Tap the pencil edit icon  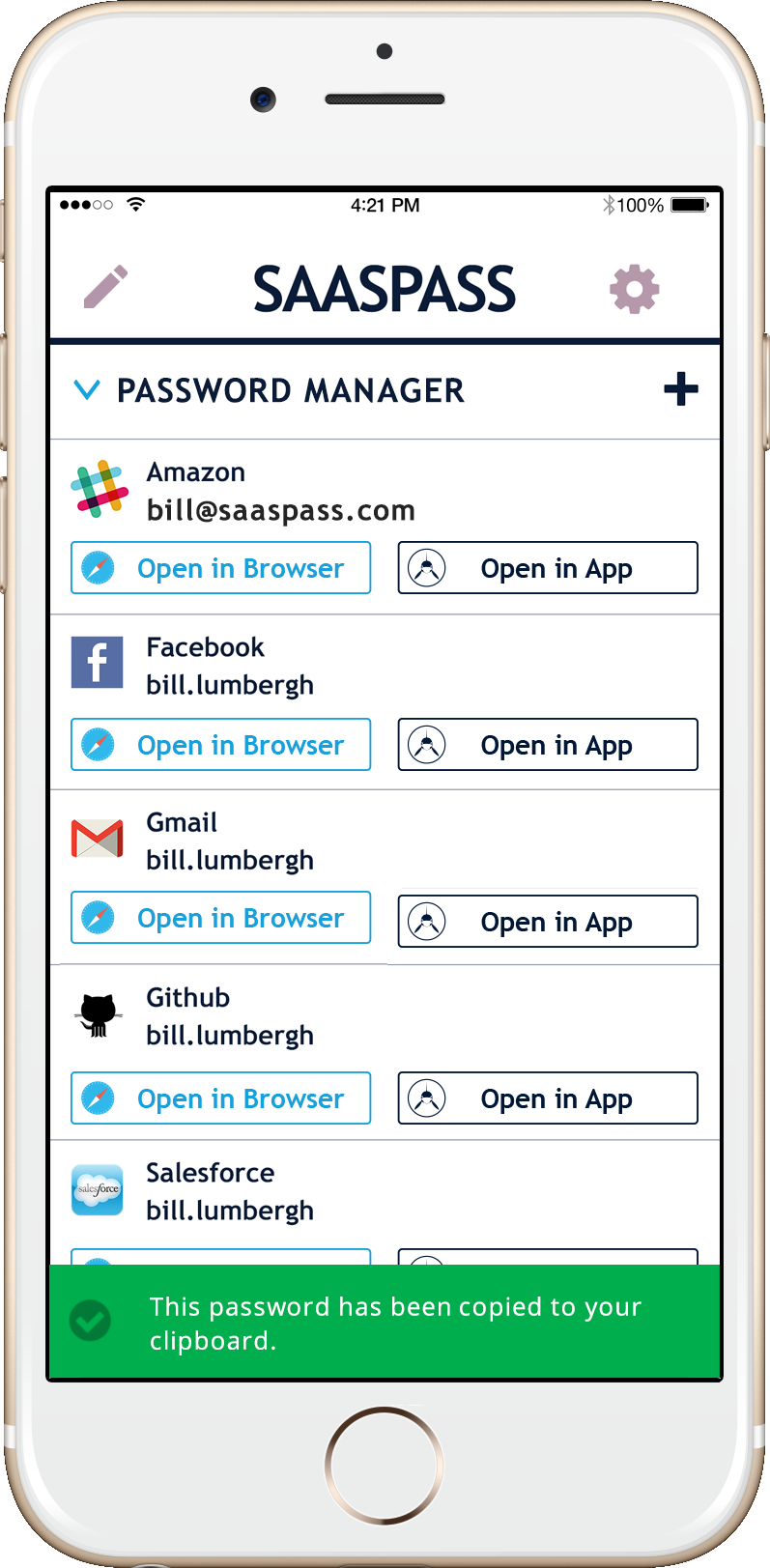105,287
